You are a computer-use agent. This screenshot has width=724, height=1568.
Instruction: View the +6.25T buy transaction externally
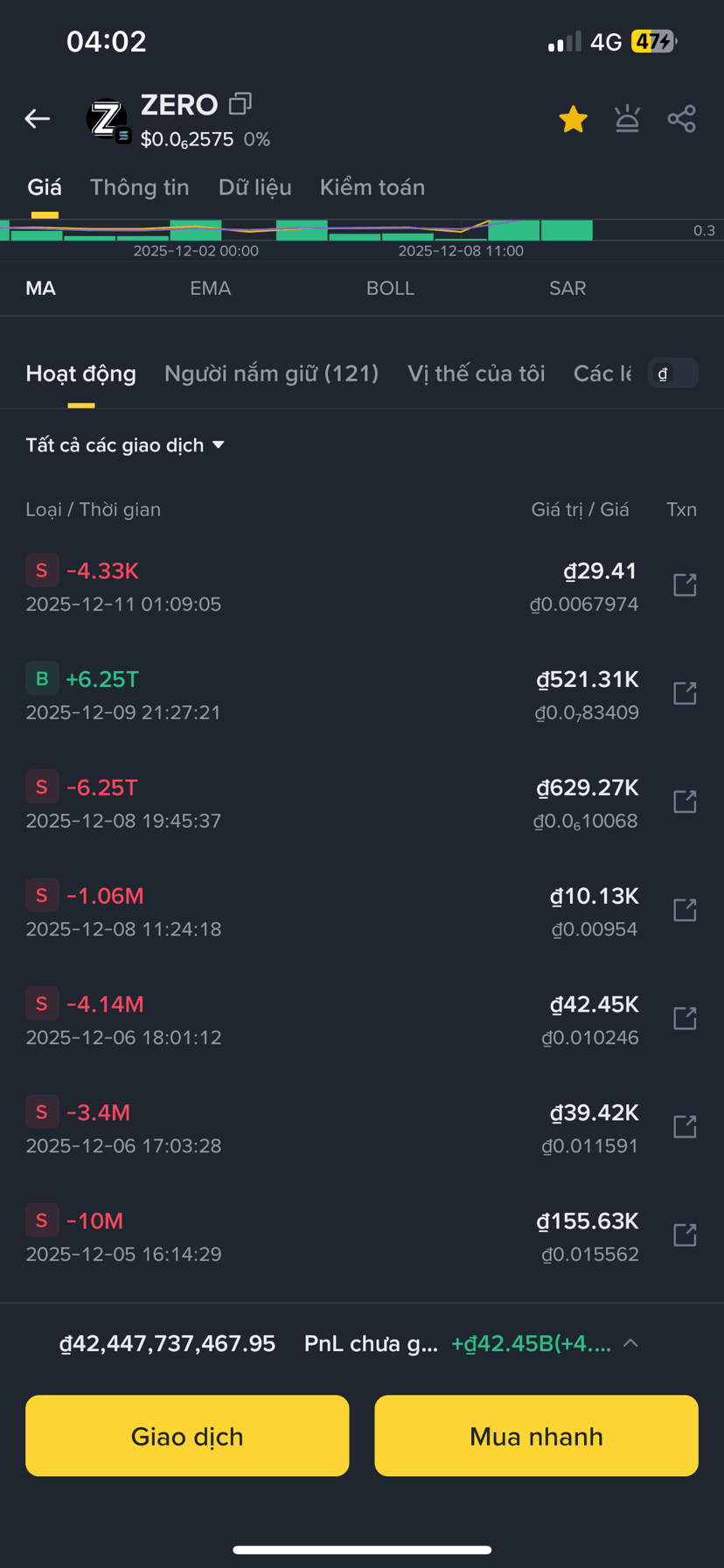click(x=685, y=694)
